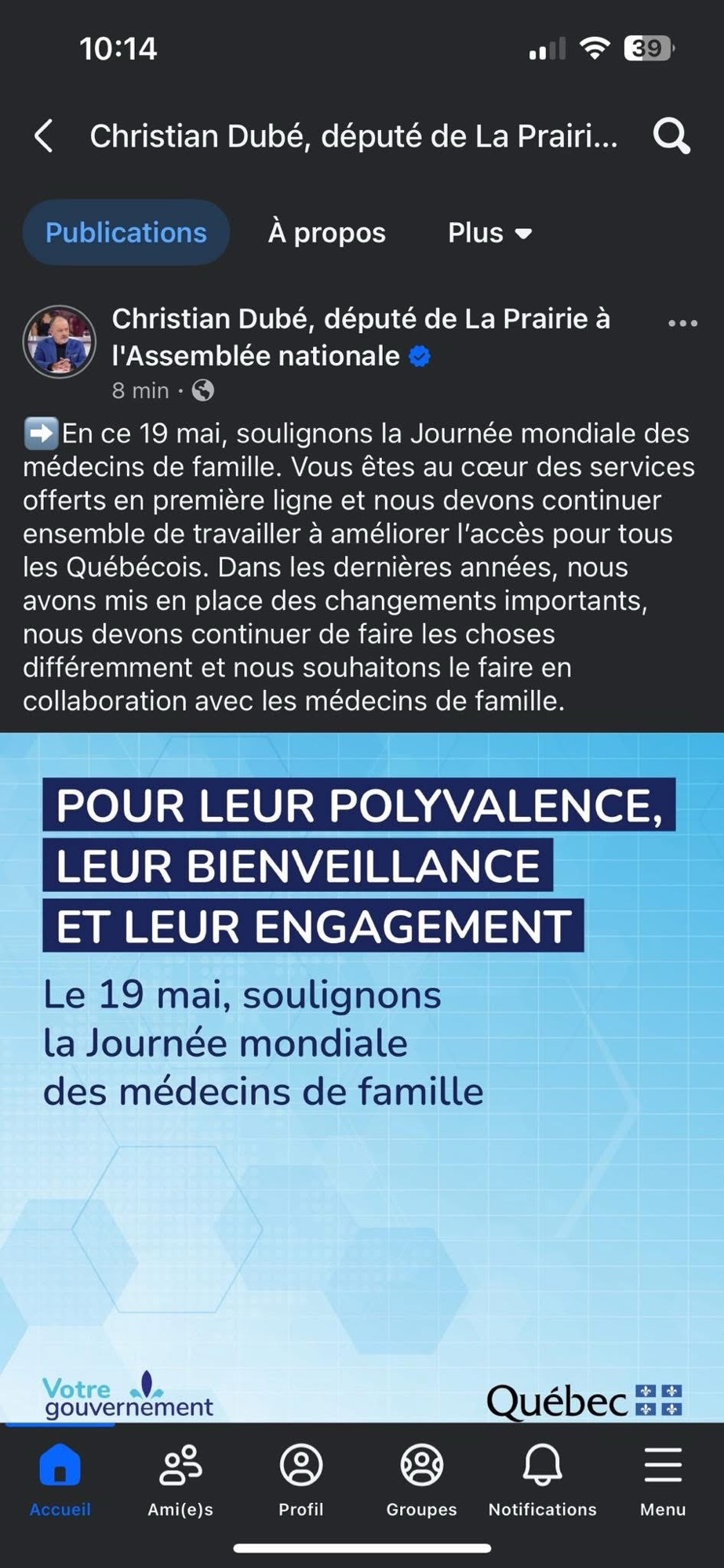Select the Publications tab
This screenshot has height=1568, width=724.
126,233
